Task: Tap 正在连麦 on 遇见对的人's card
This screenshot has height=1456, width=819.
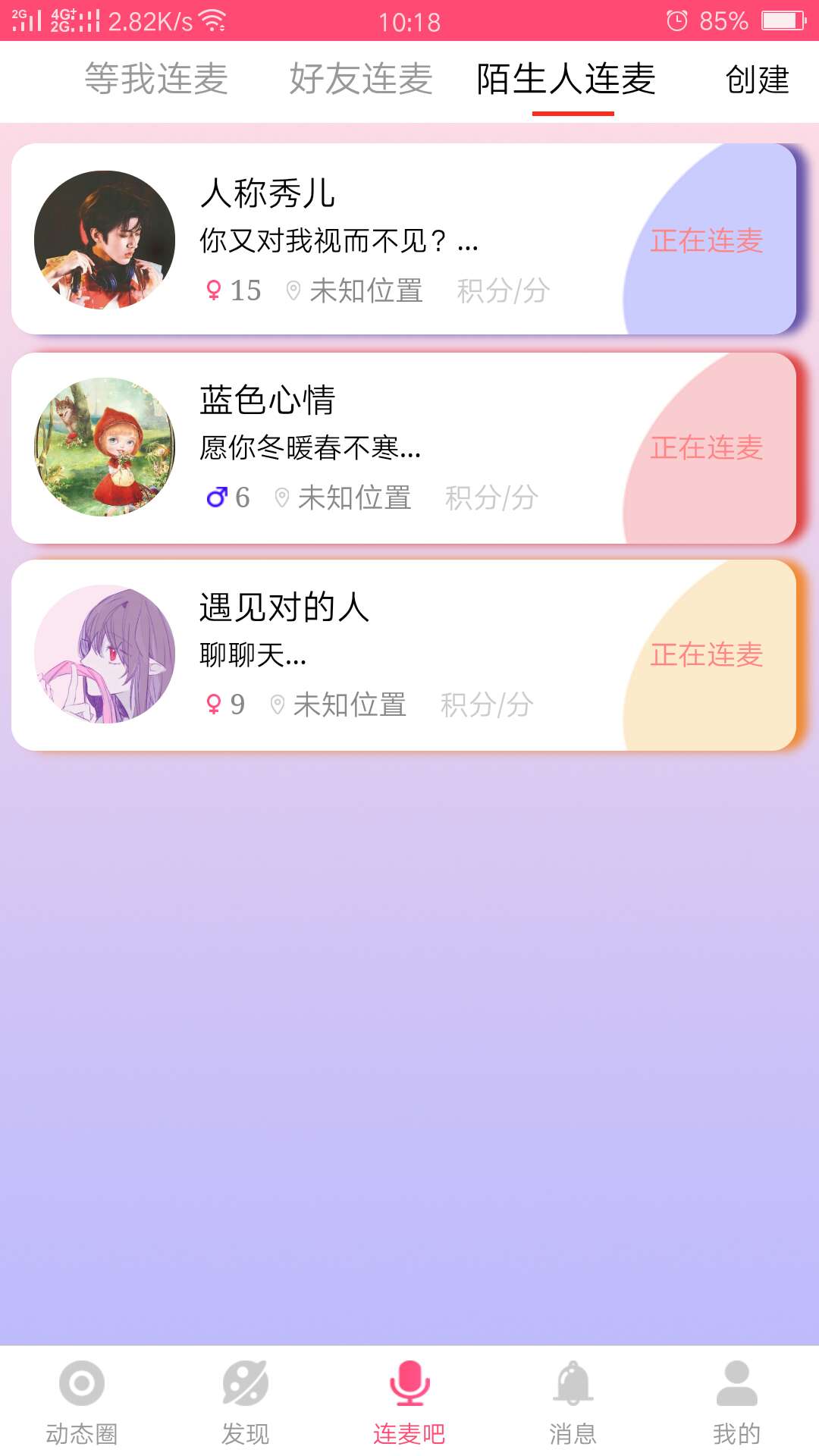Action: click(707, 655)
